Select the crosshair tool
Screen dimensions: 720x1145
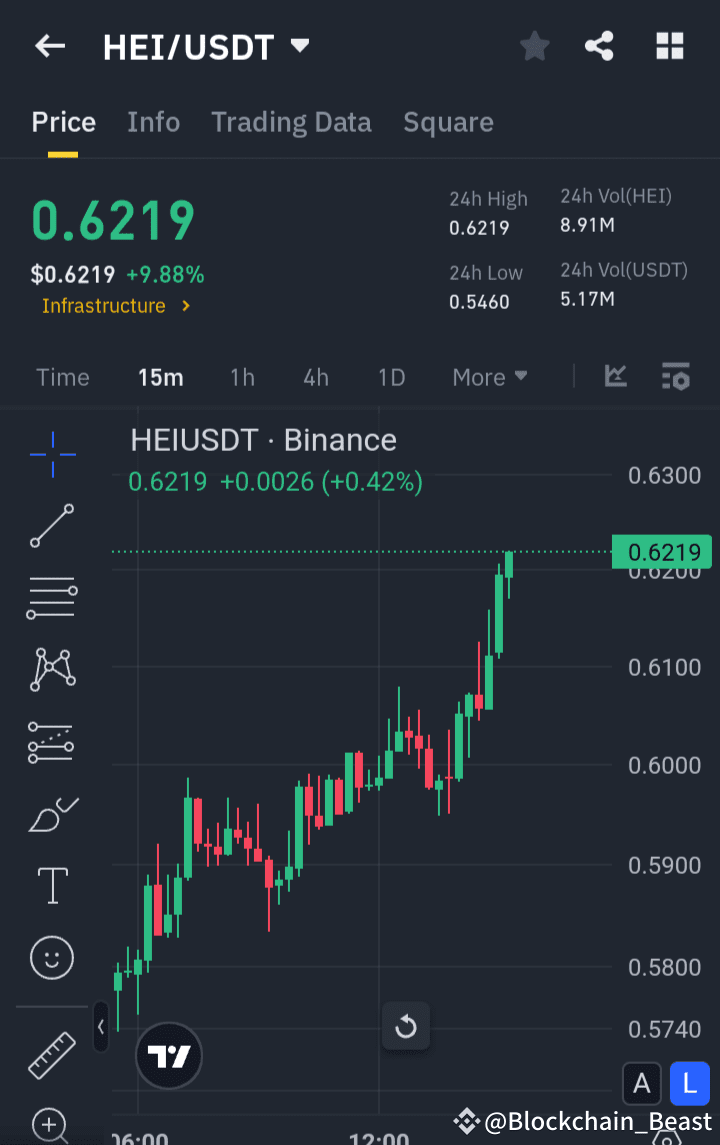coord(51,454)
